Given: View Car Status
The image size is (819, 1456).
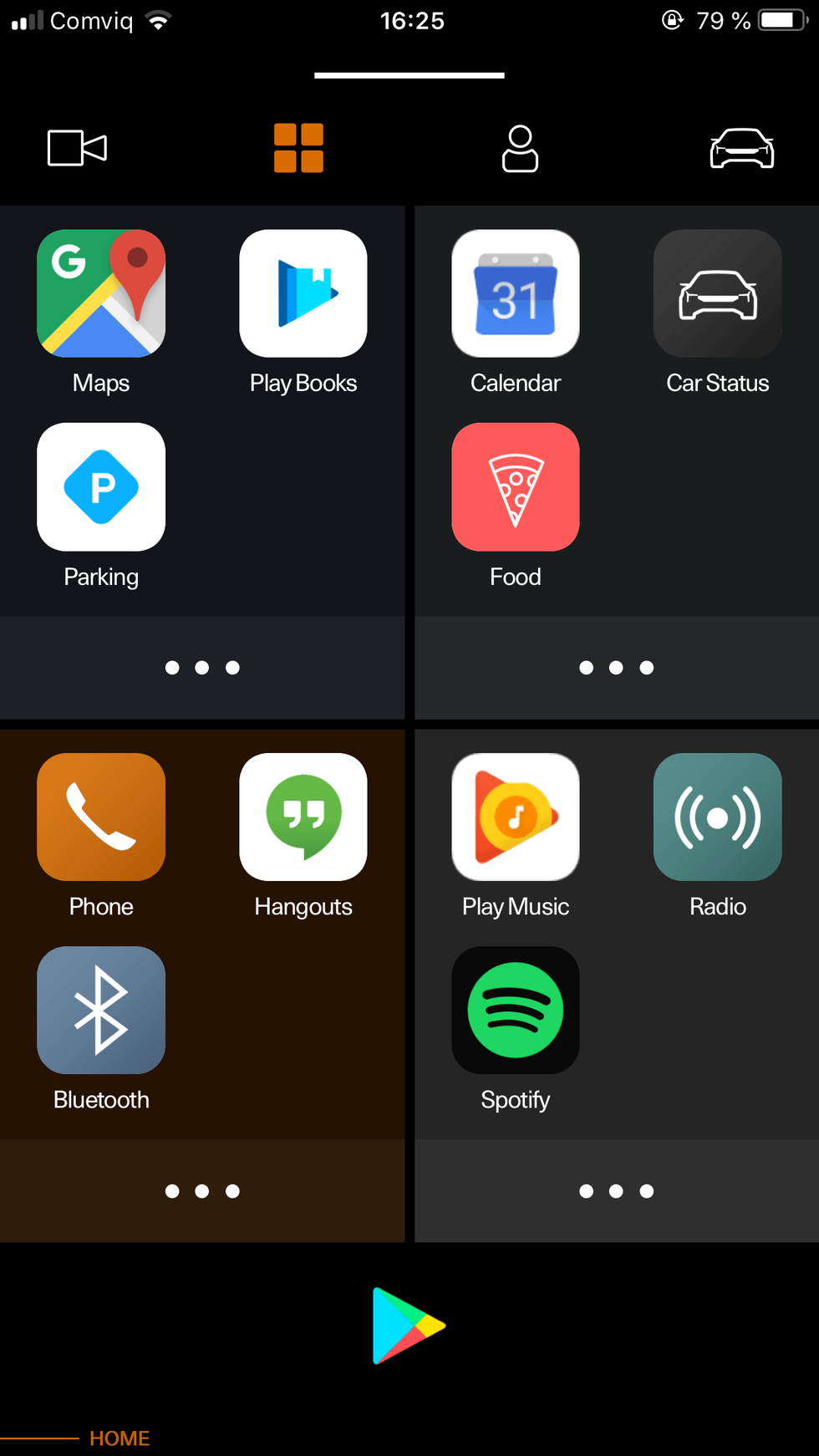Looking at the screenshot, I should pos(718,293).
